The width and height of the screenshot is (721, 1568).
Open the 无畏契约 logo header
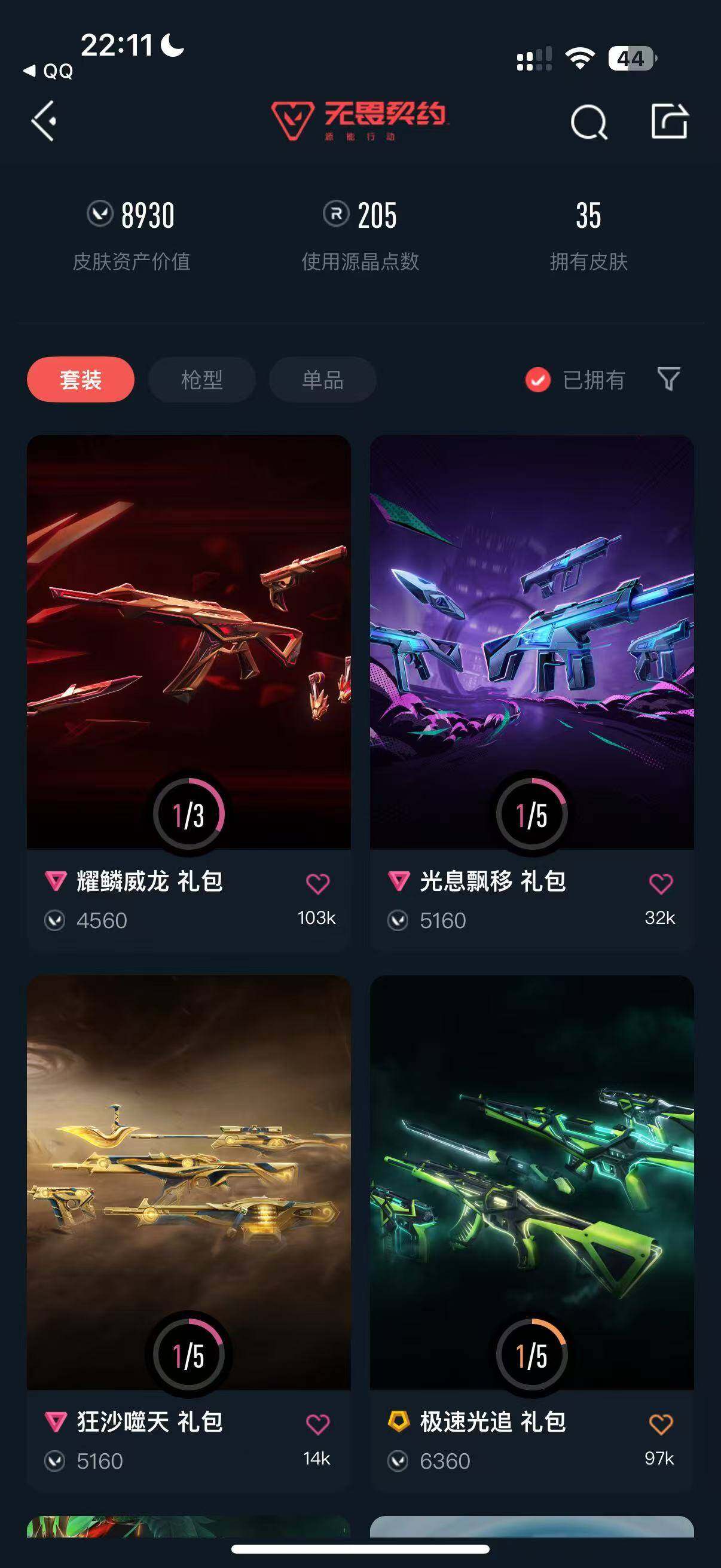[360, 120]
